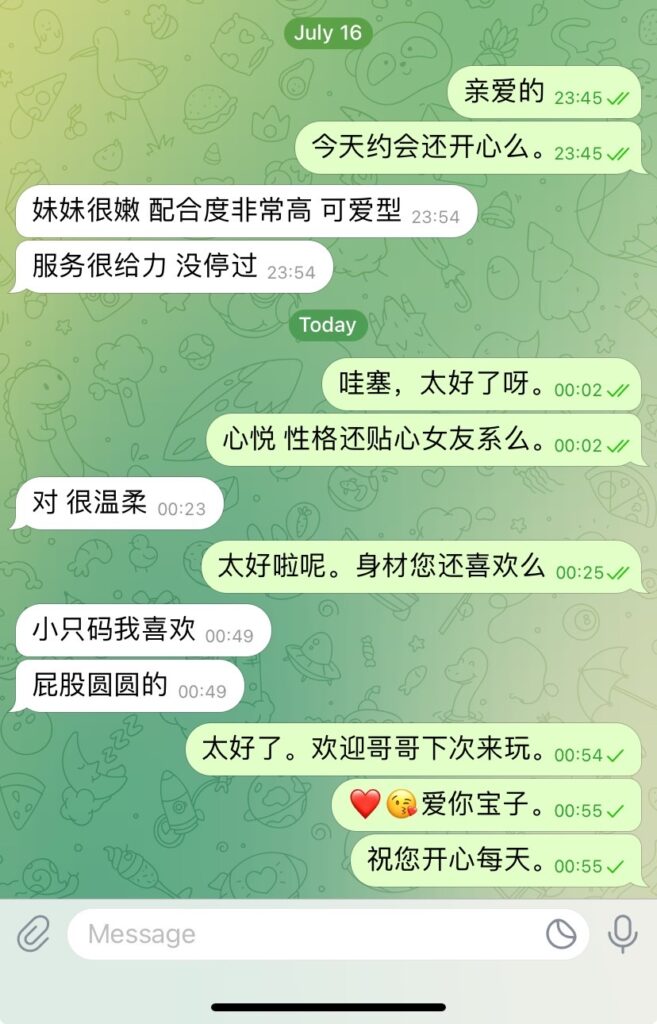This screenshot has width=657, height=1024.
Task: Tap the attach file paperclip icon
Action: tap(33, 934)
